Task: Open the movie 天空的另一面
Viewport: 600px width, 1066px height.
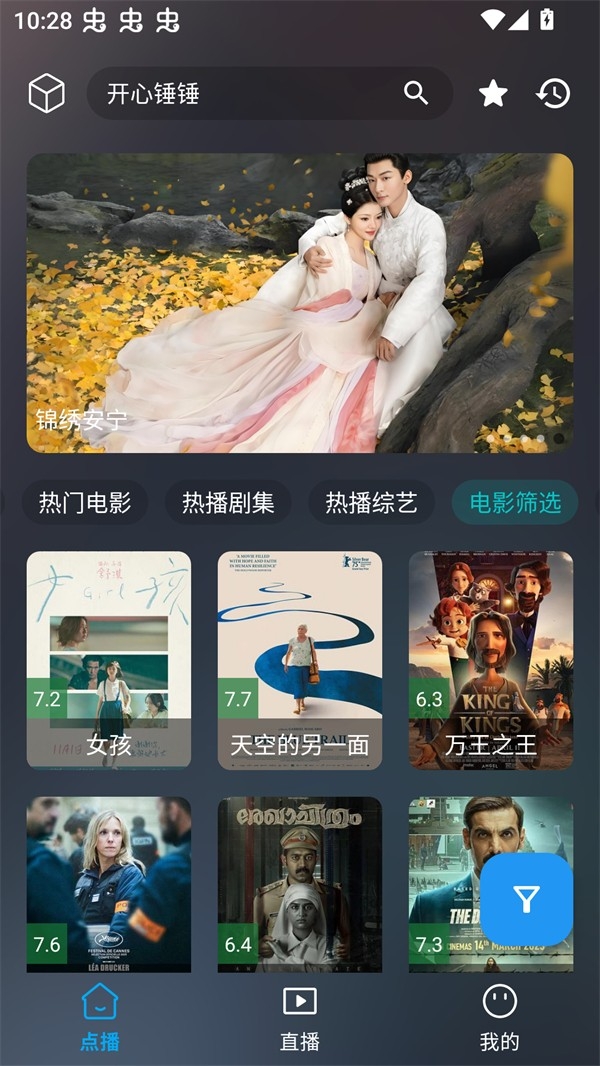Action: coord(300,660)
